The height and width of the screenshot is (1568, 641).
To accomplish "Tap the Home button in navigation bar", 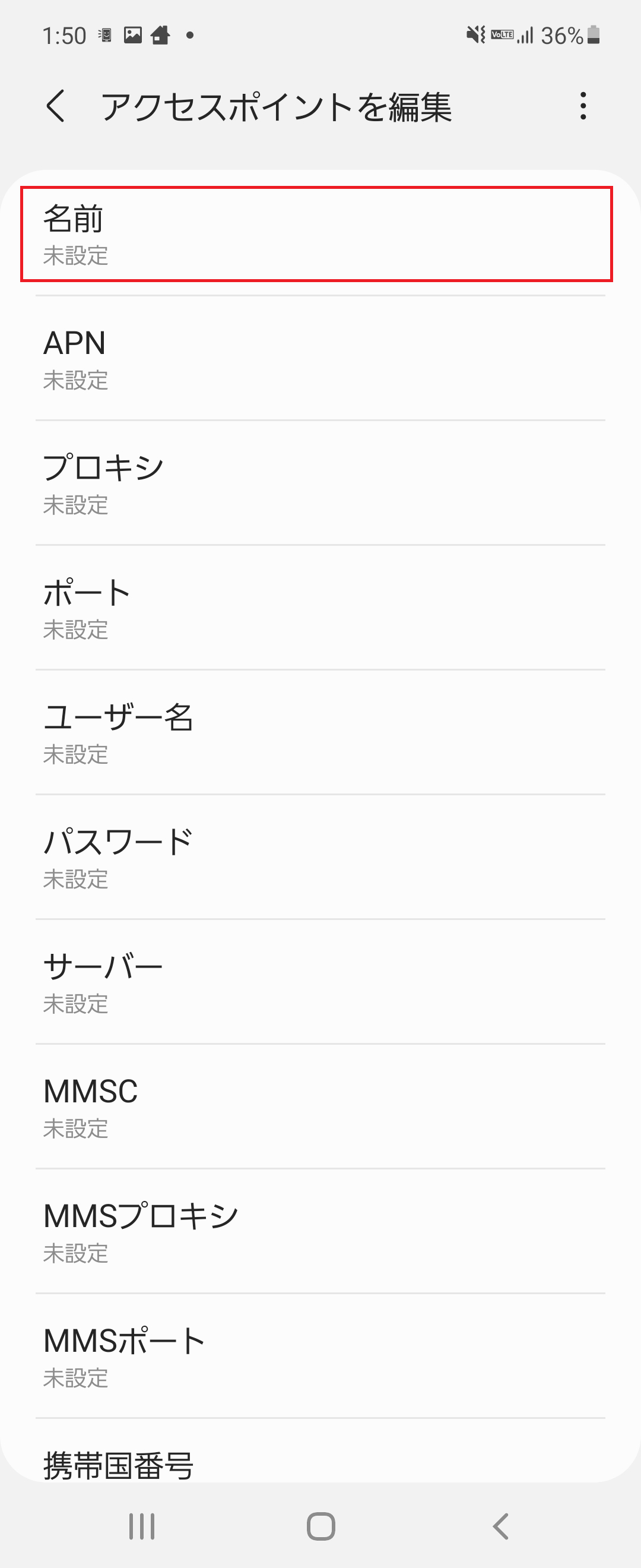I will 320,1525.
